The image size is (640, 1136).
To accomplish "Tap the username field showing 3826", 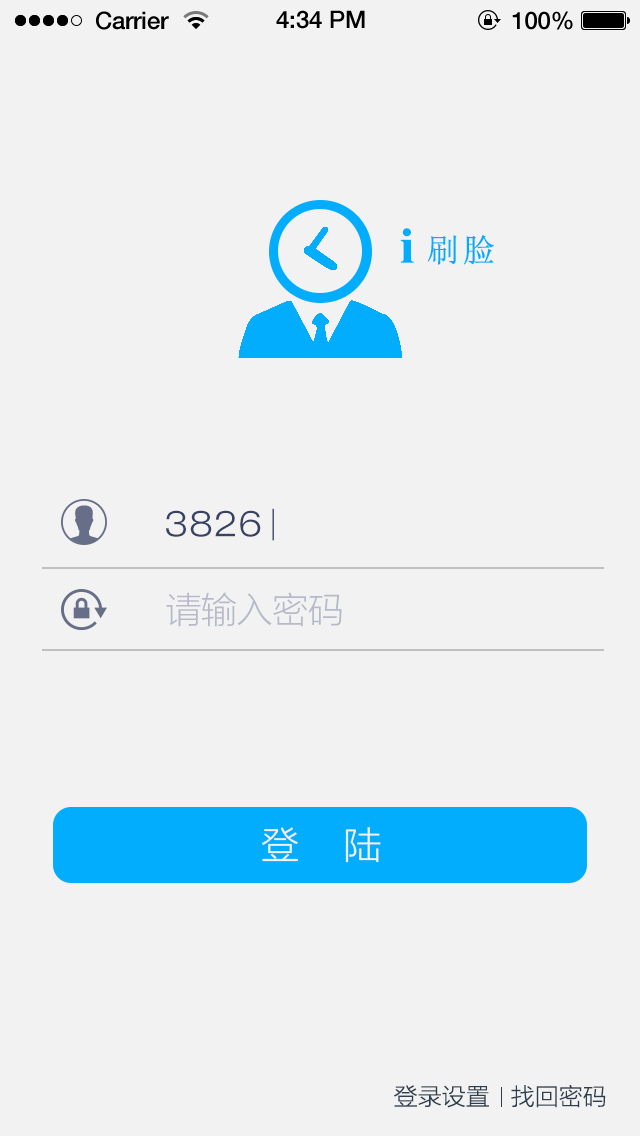I will 380,524.
